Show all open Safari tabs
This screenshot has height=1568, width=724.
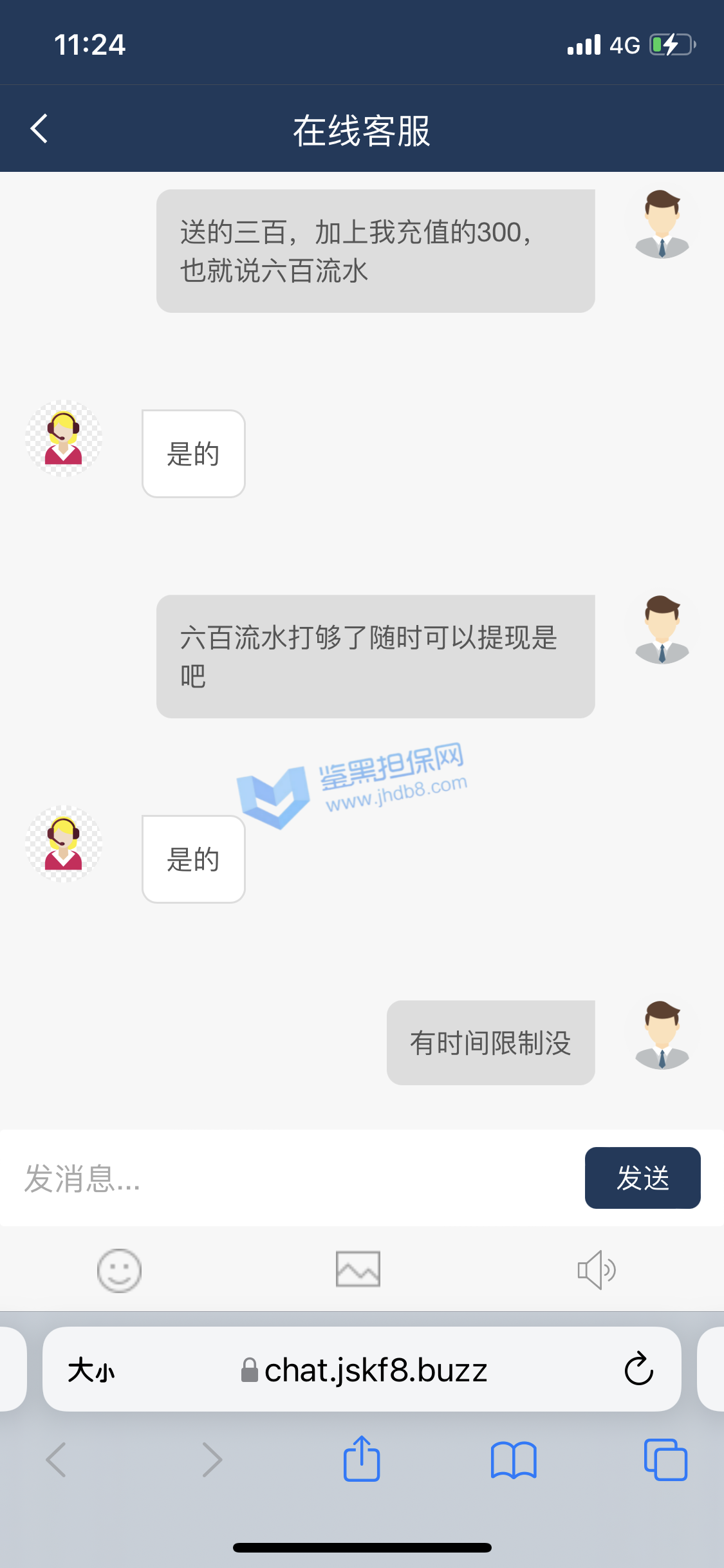coord(665,1459)
